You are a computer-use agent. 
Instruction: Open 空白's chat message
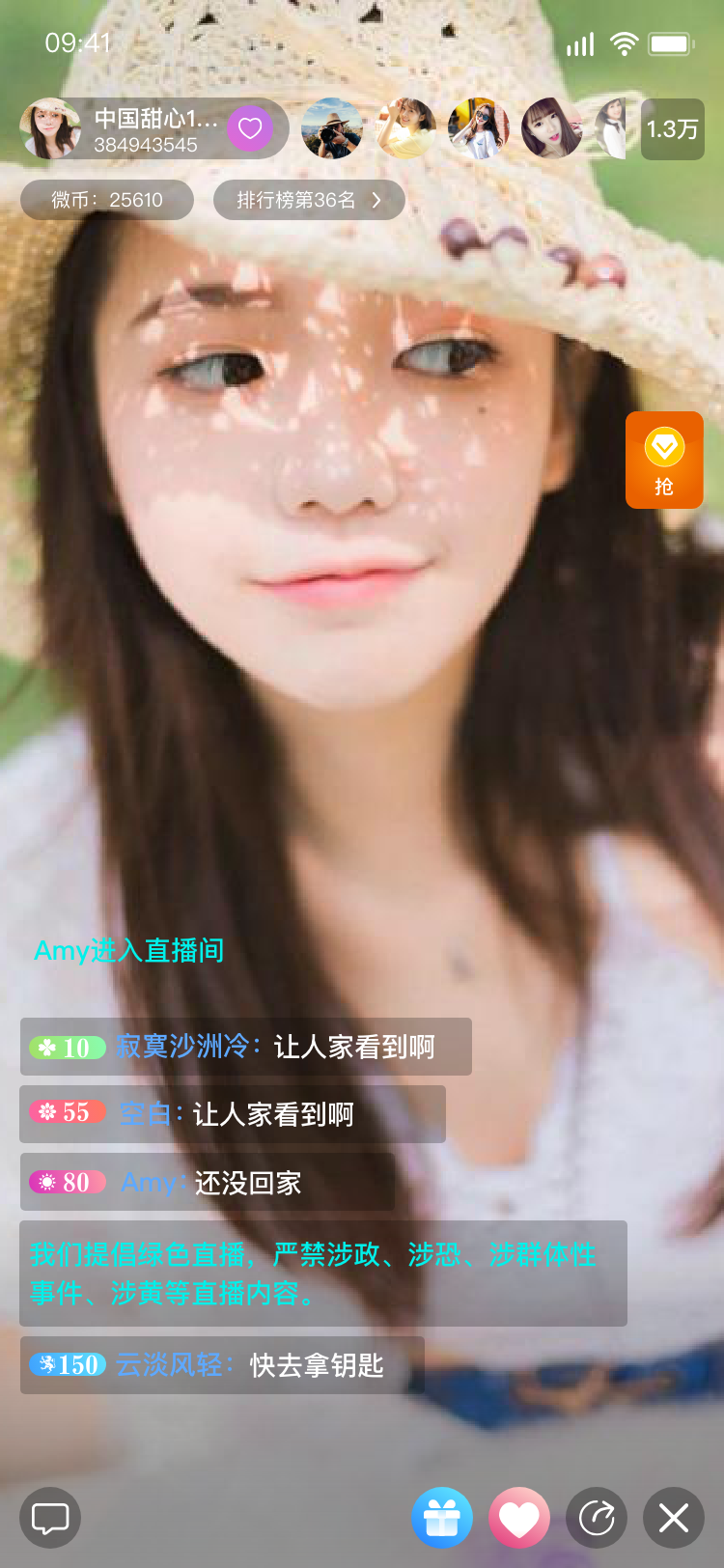coord(233,1114)
